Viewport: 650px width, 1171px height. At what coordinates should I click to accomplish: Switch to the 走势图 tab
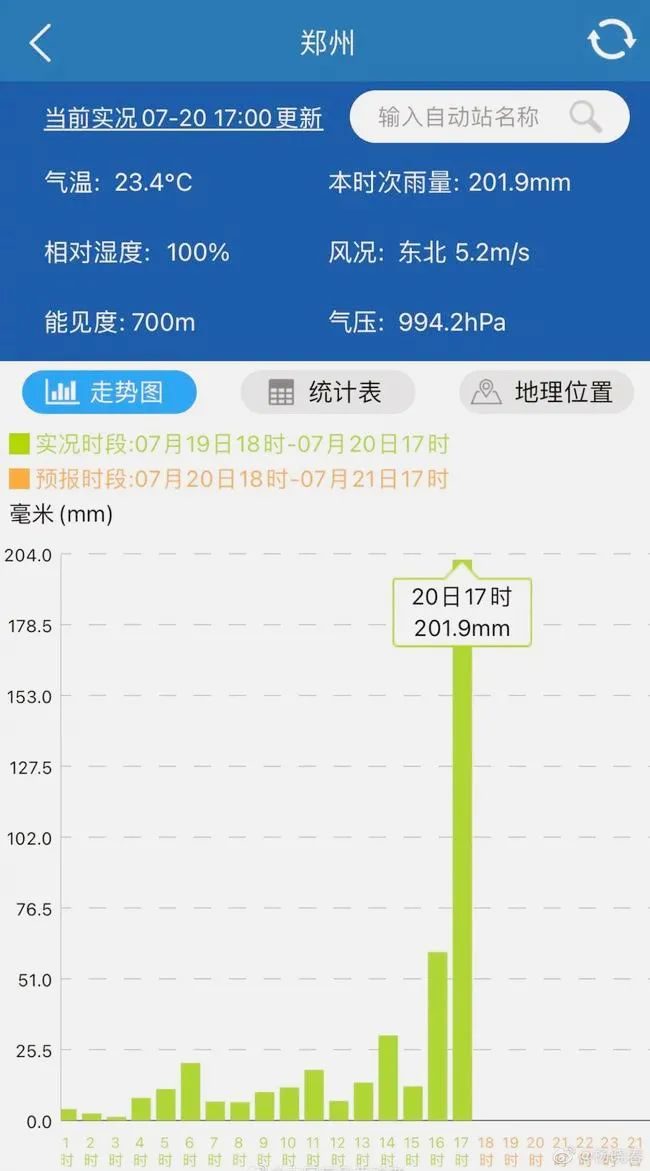coord(109,392)
